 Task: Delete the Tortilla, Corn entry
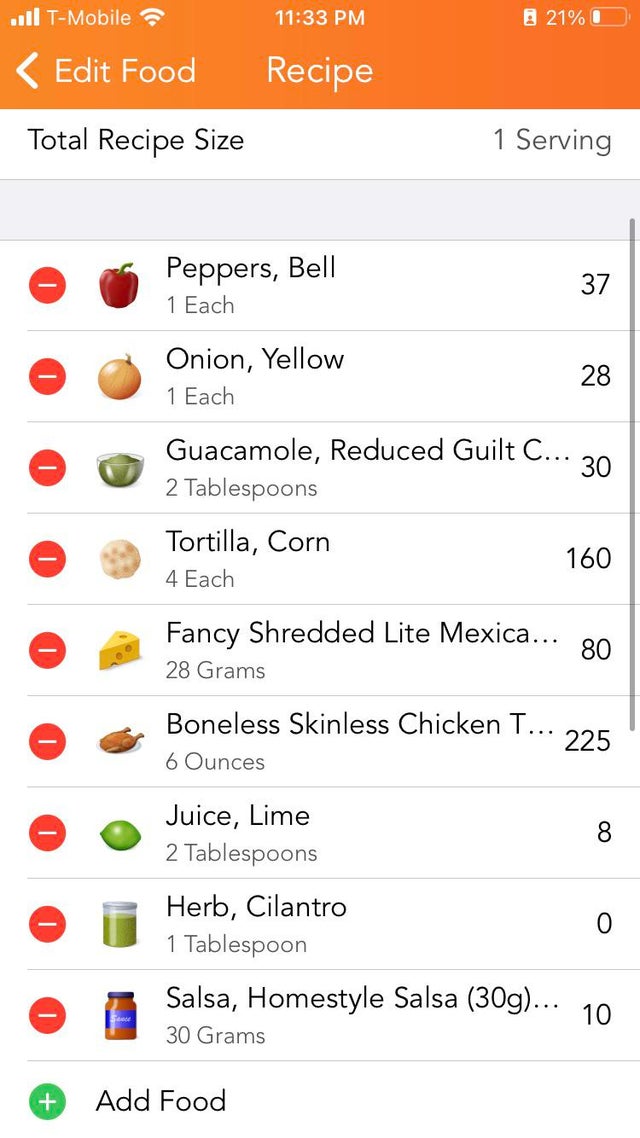(47, 559)
